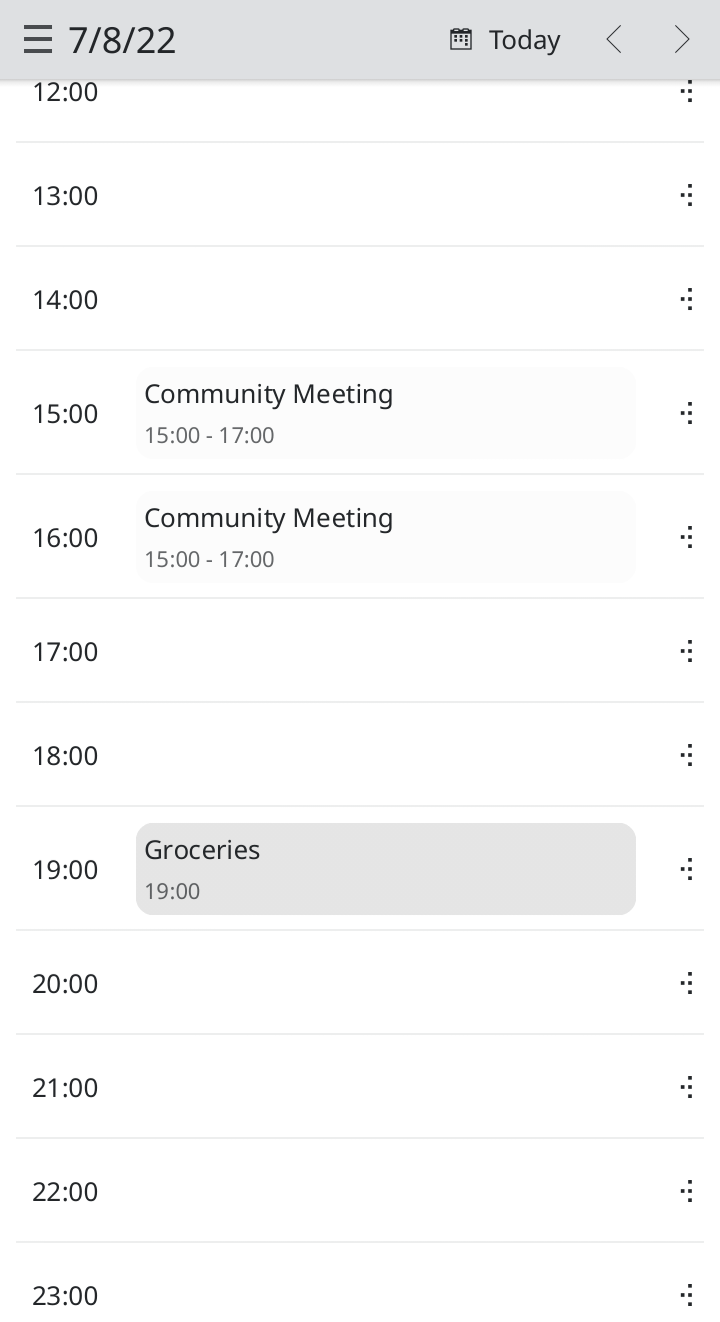Open options for the 14:00 slot
Viewport: 720px width, 1322px height.
point(687,299)
